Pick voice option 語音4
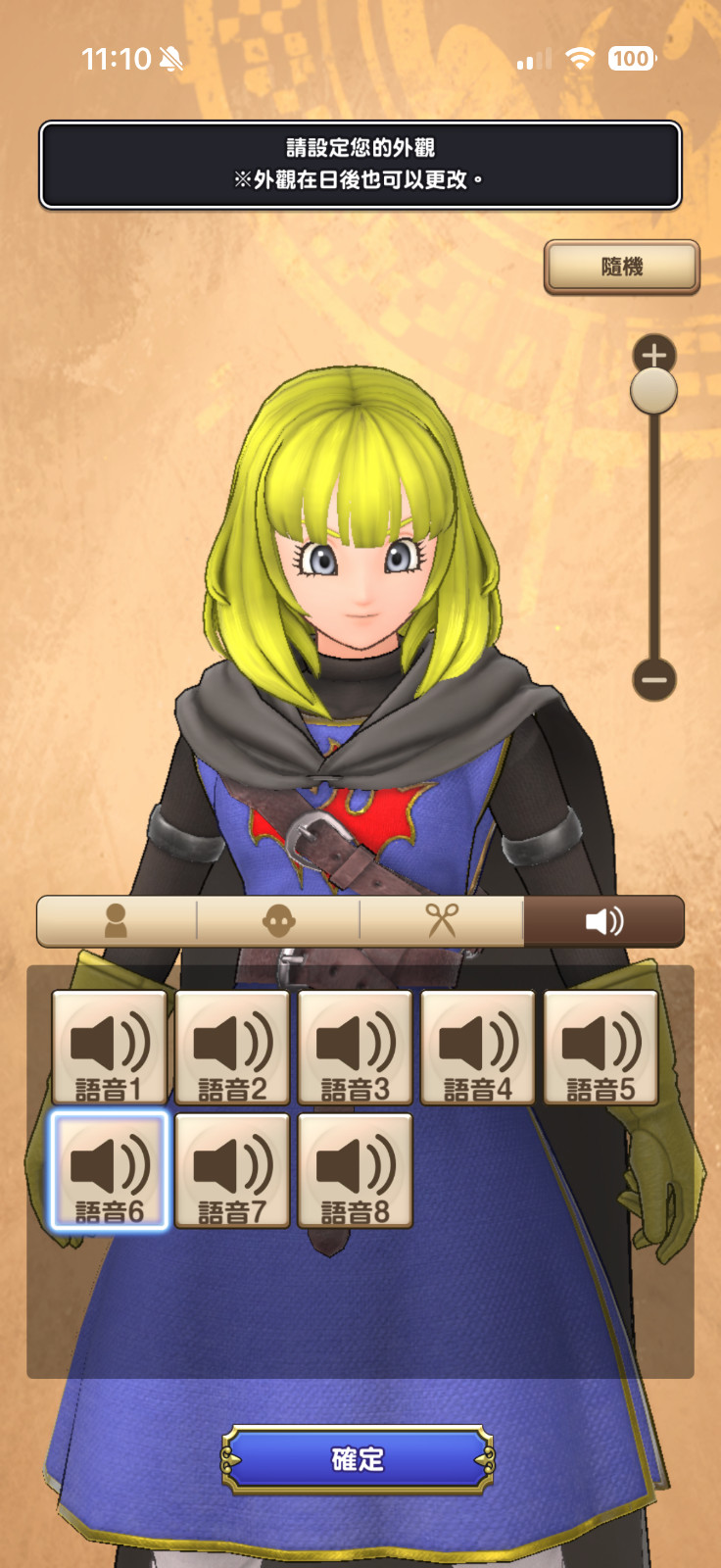The width and height of the screenshot is (721, 1568). (478, 1049)
